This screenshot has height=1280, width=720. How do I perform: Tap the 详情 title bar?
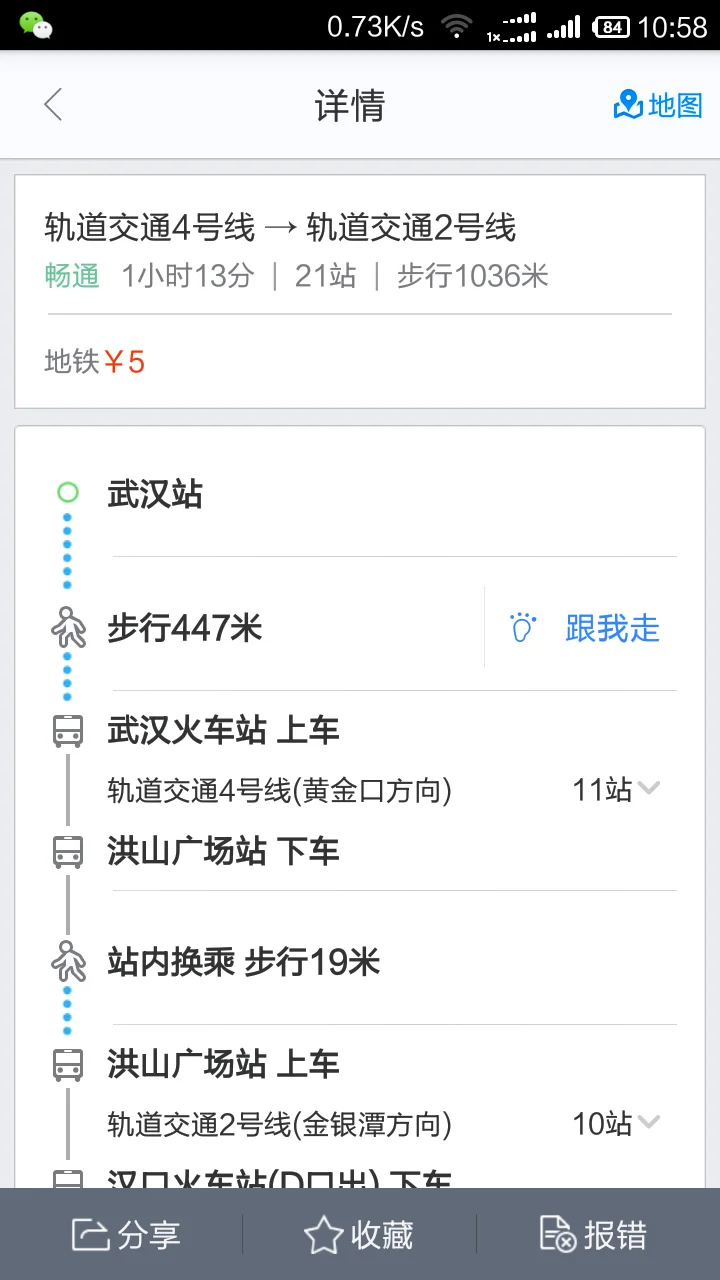(352, 106)
